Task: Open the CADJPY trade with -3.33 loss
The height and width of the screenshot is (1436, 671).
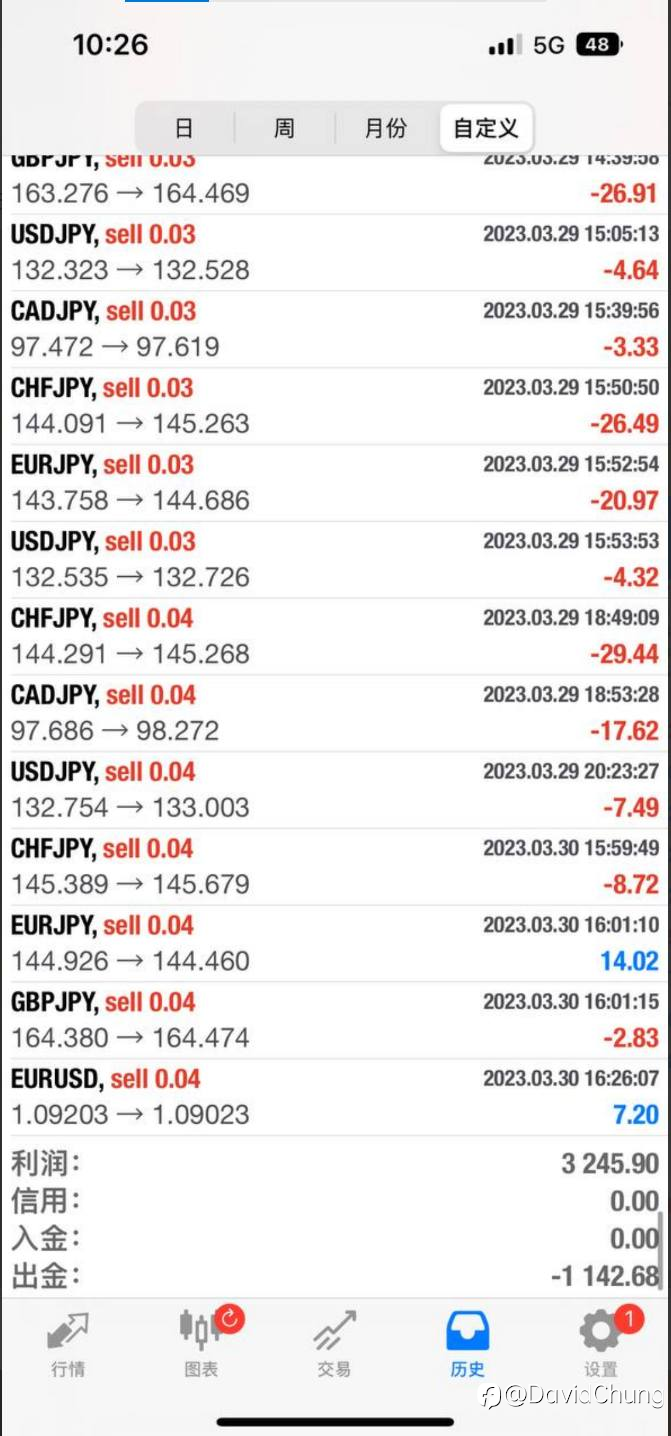Action: point(335,330)
